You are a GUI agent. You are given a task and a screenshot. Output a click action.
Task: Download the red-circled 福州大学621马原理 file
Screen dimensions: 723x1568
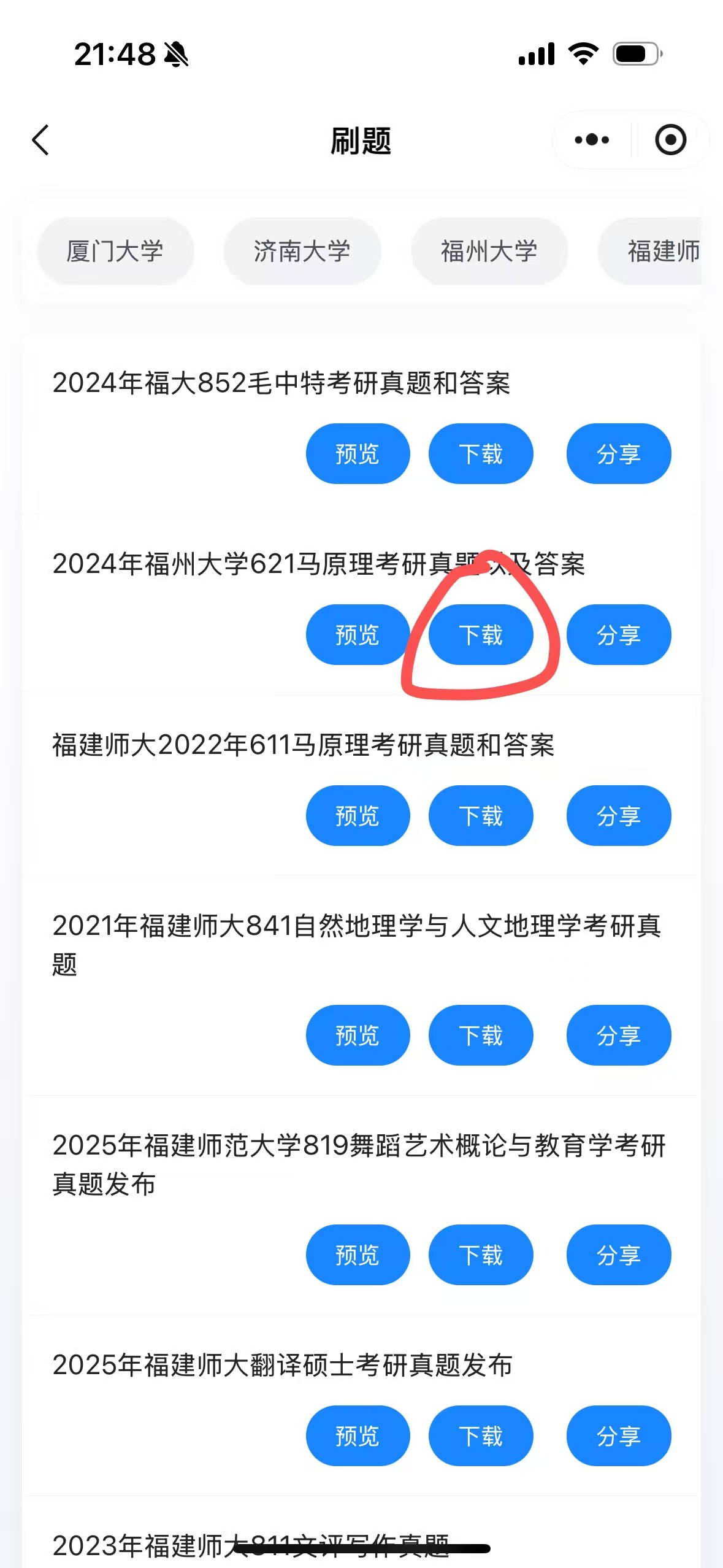480,635
